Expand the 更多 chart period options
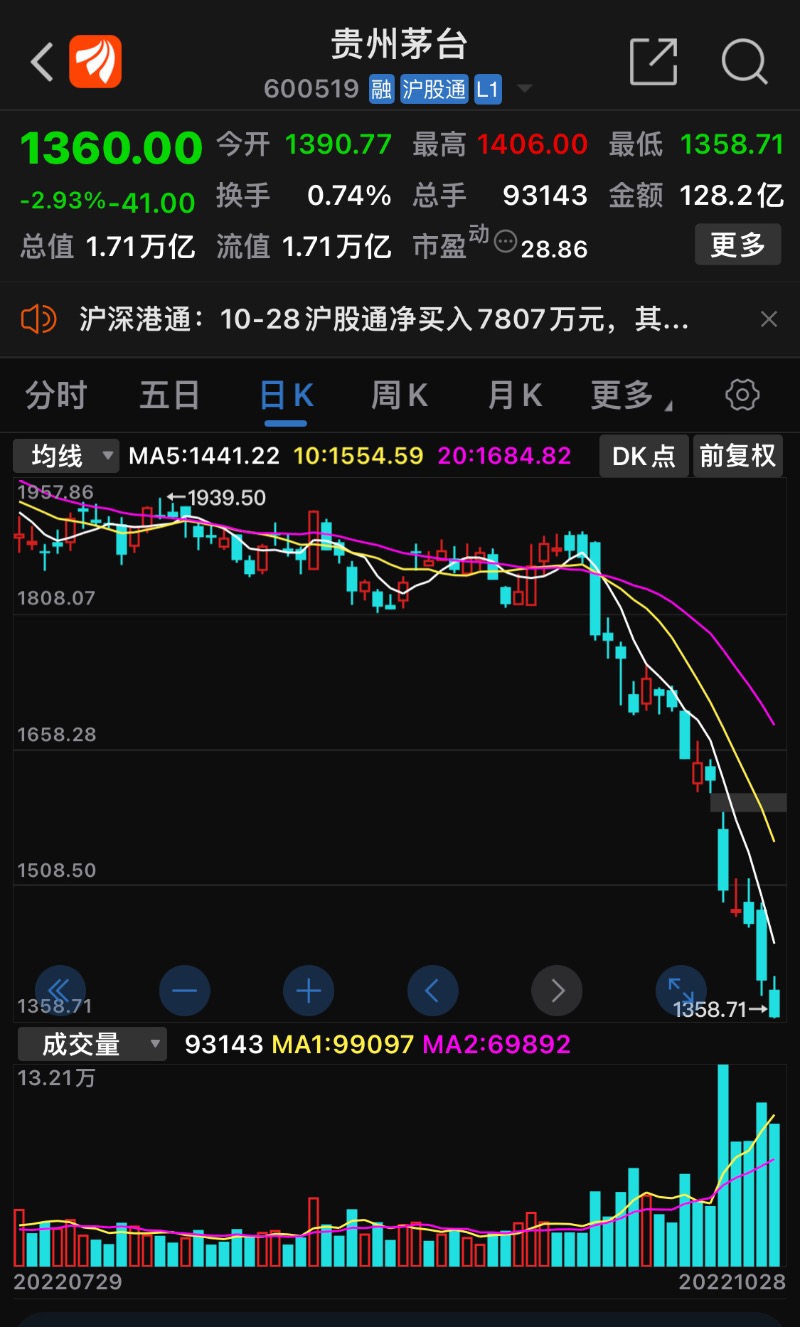Image resolution: width=800 pixels, height=1327 pixels. pos(628,396)
